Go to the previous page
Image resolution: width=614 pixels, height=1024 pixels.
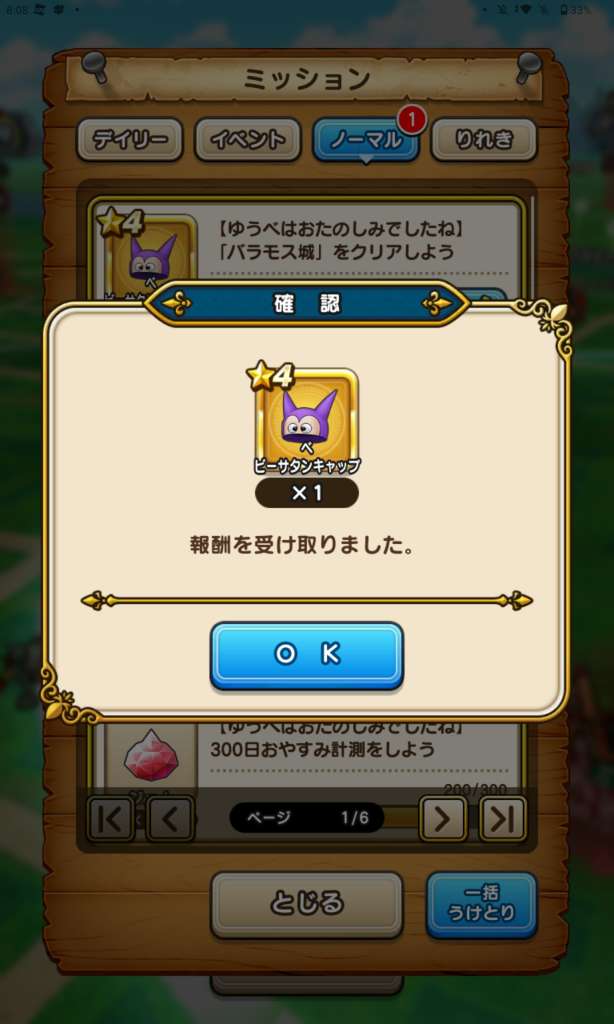[170, 819]
